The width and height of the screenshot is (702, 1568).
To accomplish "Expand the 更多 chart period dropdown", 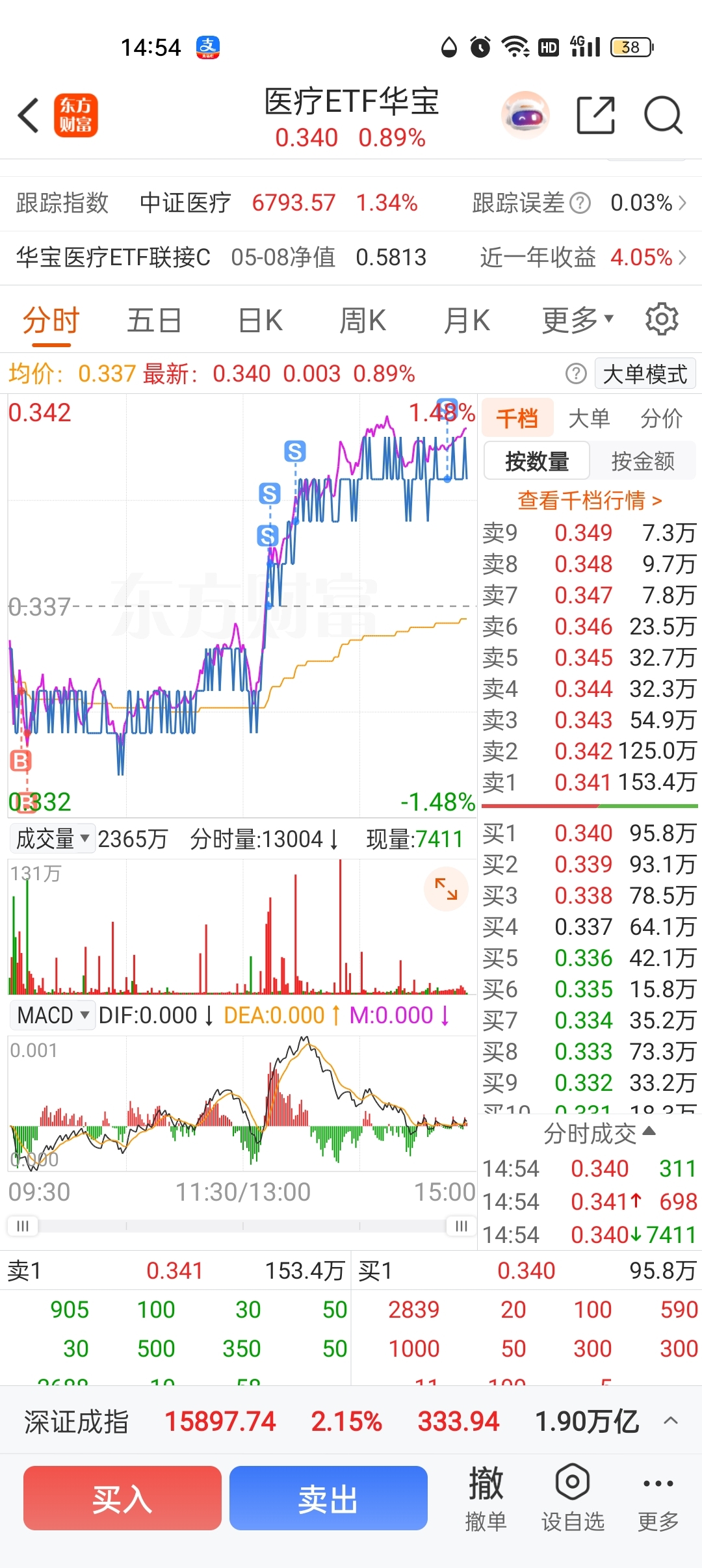I will click(x=578, y=320).
